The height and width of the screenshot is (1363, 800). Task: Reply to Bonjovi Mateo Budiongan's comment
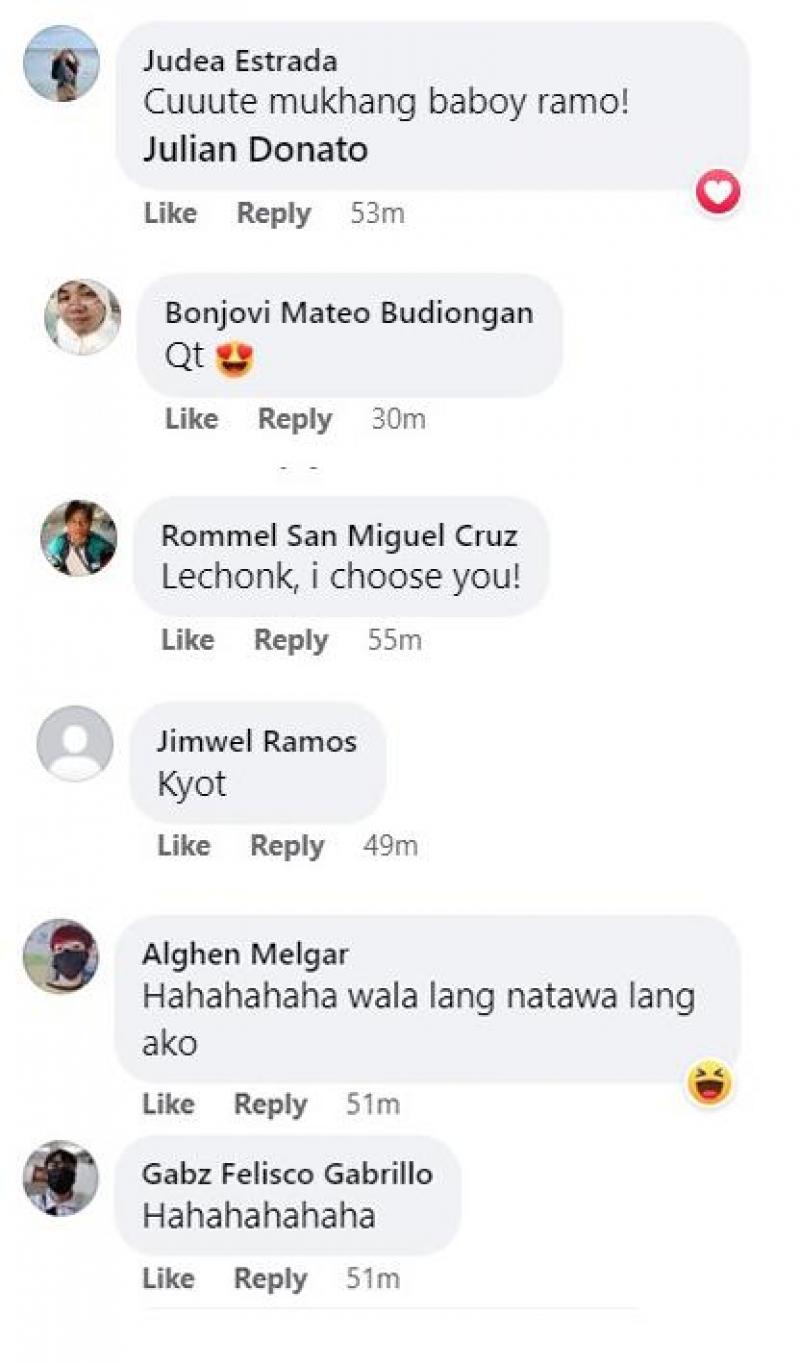294,419
